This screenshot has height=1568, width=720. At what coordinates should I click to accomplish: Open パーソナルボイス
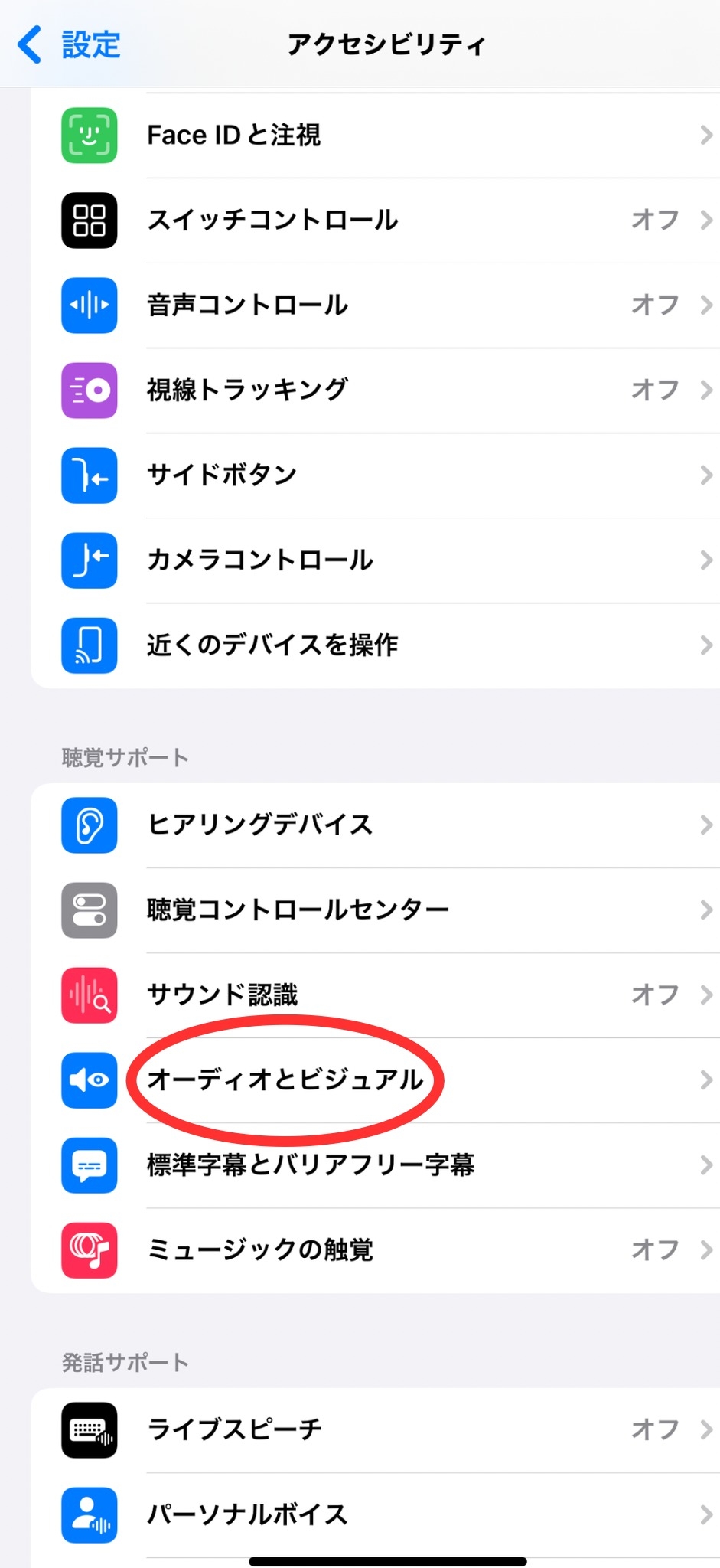coord(375,1515)
